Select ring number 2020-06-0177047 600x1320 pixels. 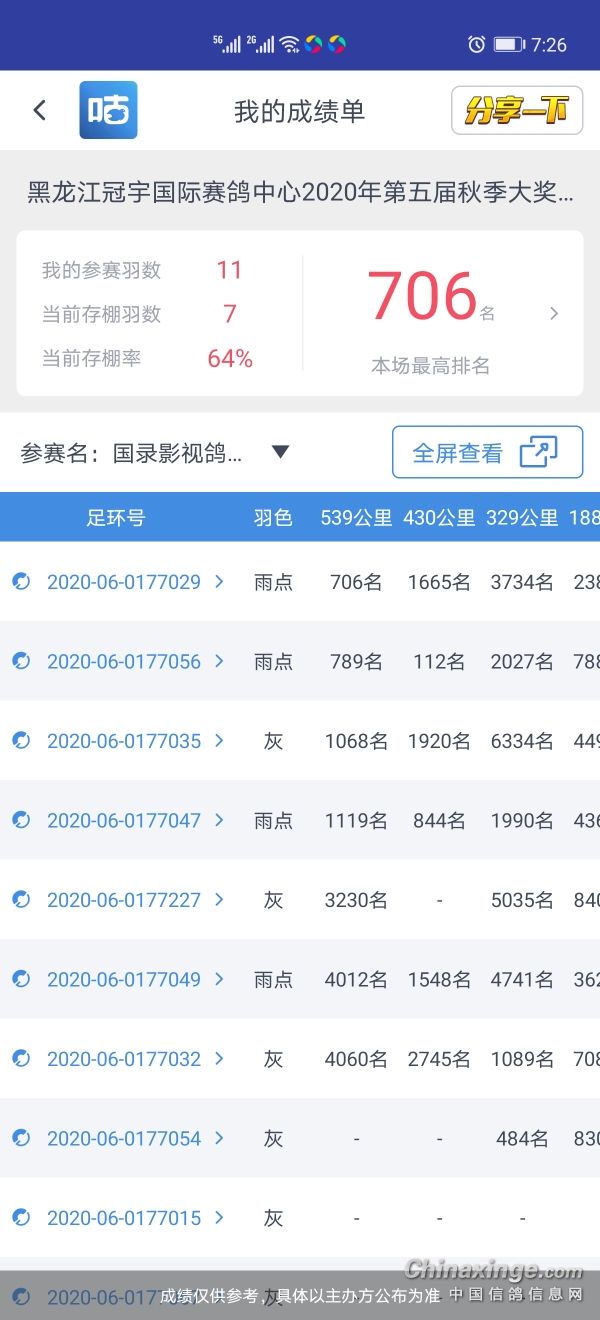click(x=124, y=820)
